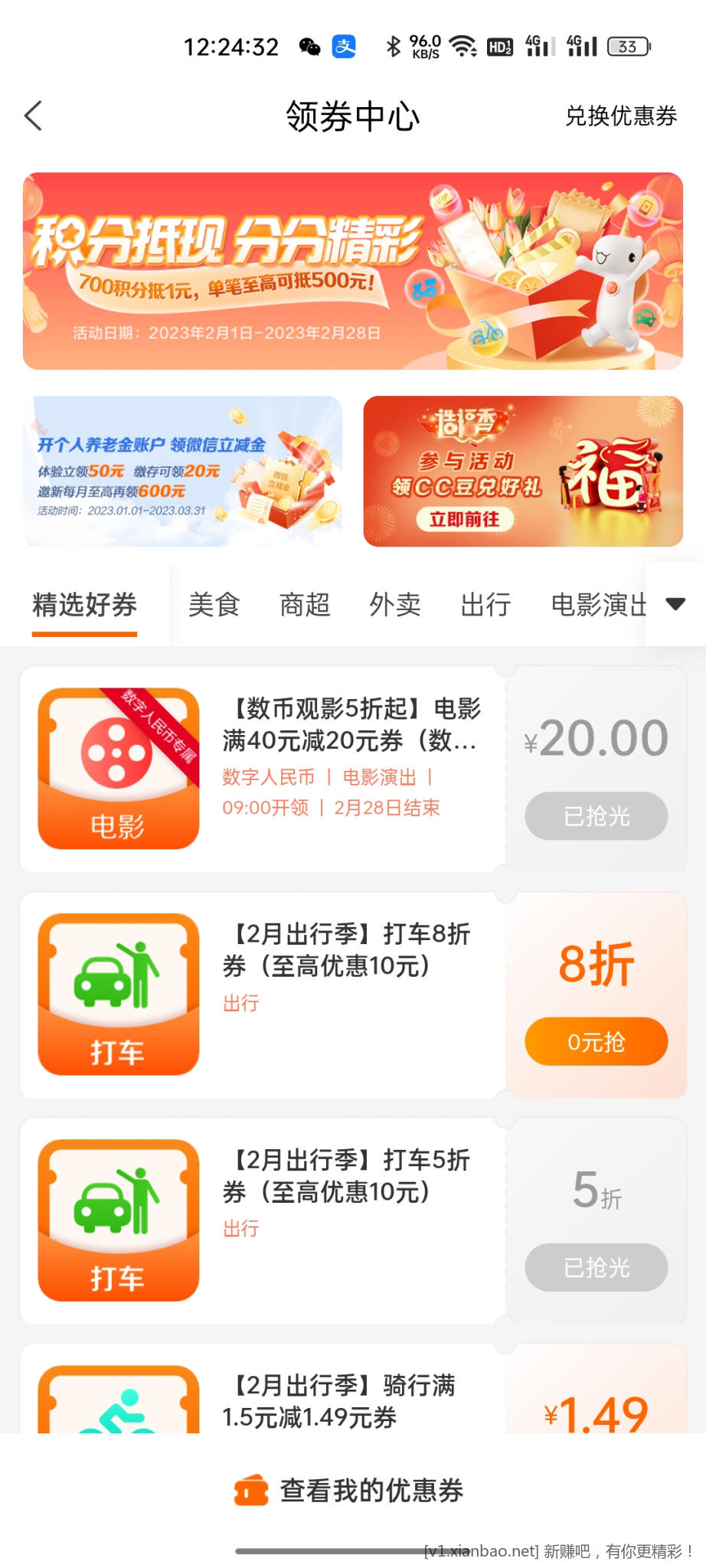
Task: Open the 积分抵现 分分精彩 banner
Action: (352, 271)
